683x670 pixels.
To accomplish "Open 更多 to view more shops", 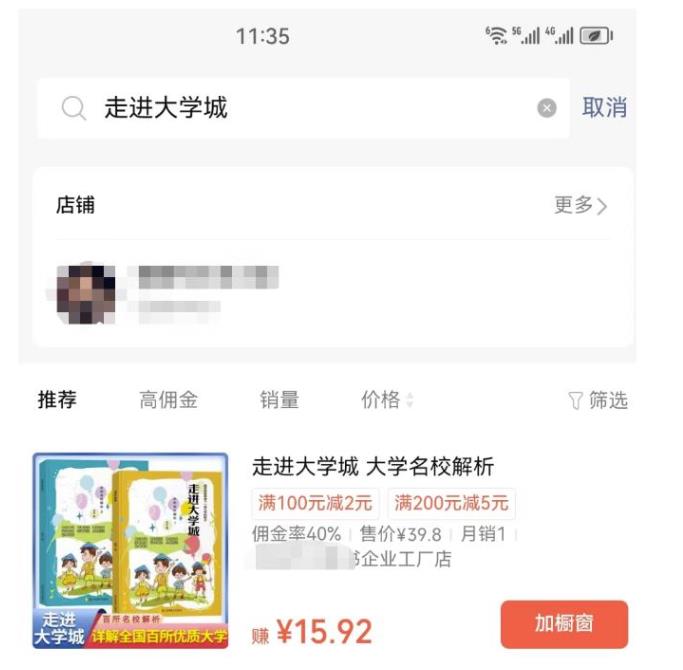I will pos(580,206).
